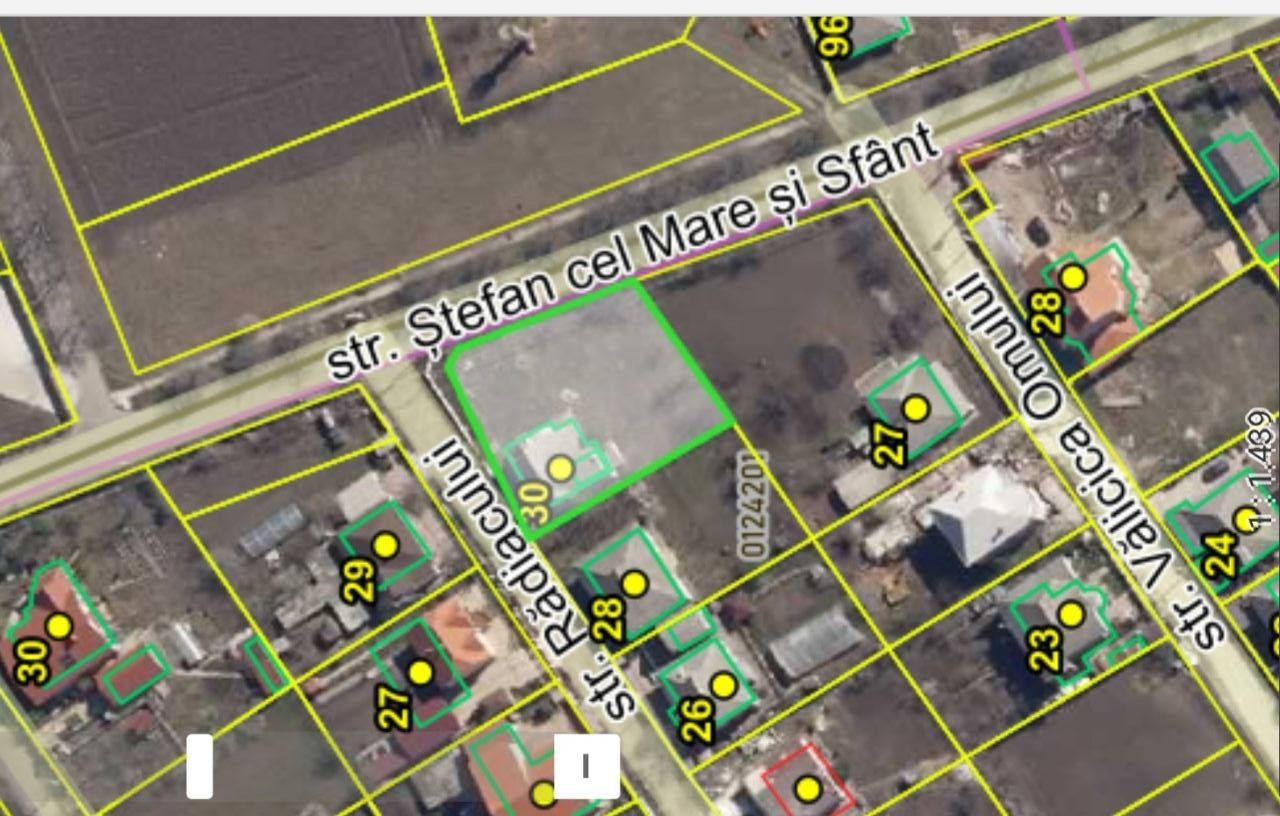Screen dimensions: 1280x816
Task: Tap the yellow marker of building 29
Action: tap(385, 545)
